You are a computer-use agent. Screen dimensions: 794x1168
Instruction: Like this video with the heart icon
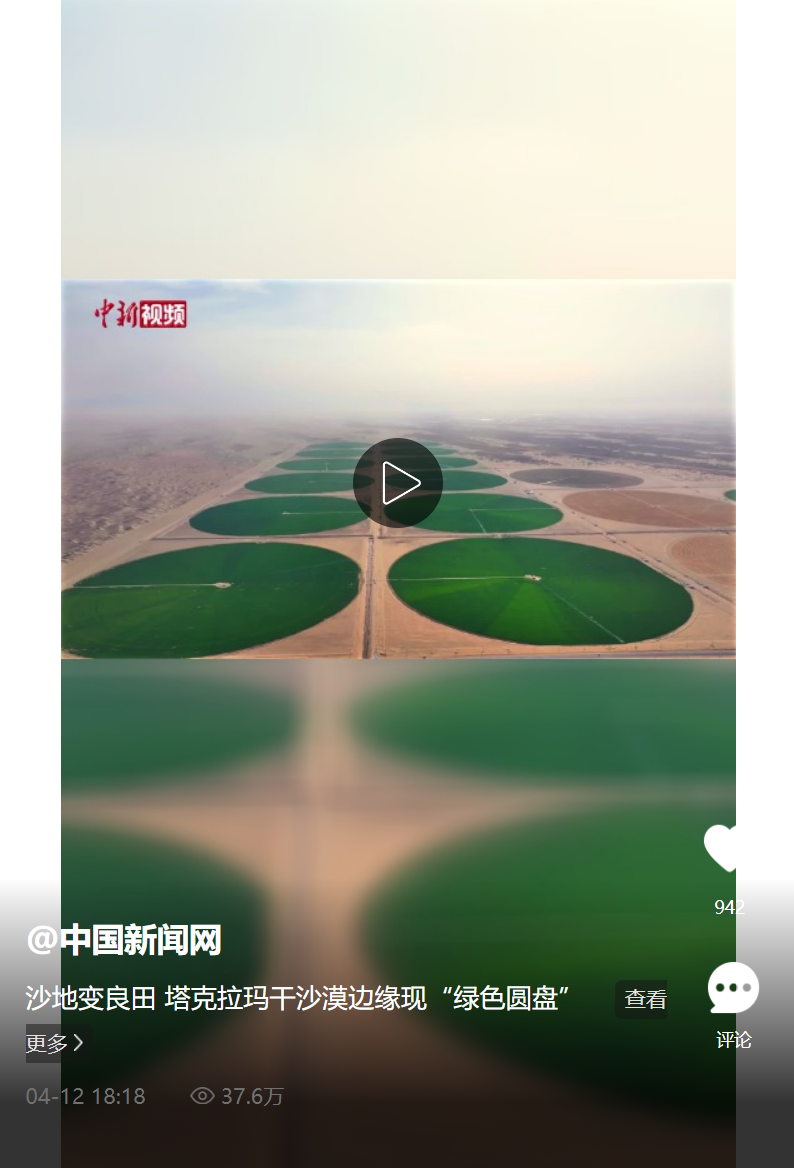coord(724,848)
